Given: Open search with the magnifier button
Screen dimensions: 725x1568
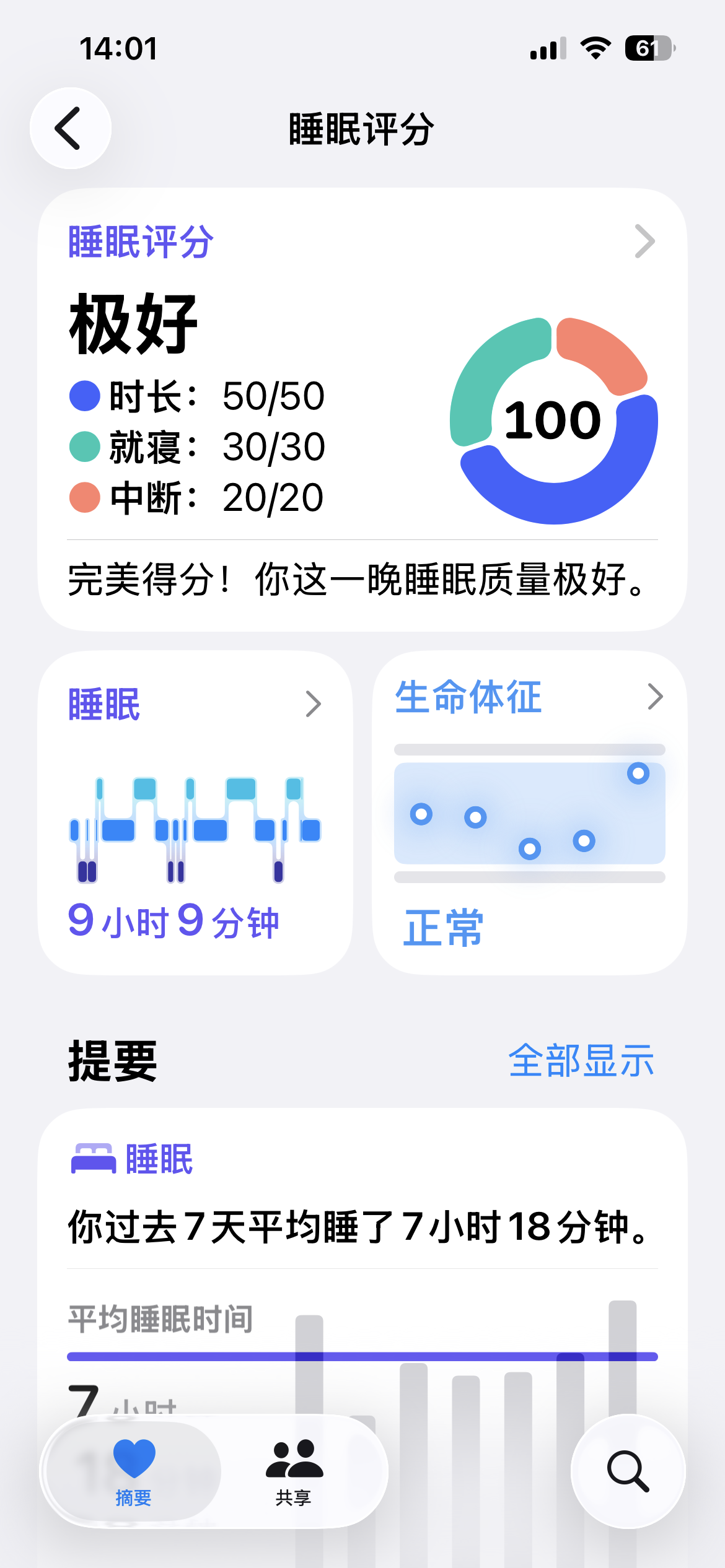Looking at the screenshot, I should pyautogui.click(x=628, y=1471).
